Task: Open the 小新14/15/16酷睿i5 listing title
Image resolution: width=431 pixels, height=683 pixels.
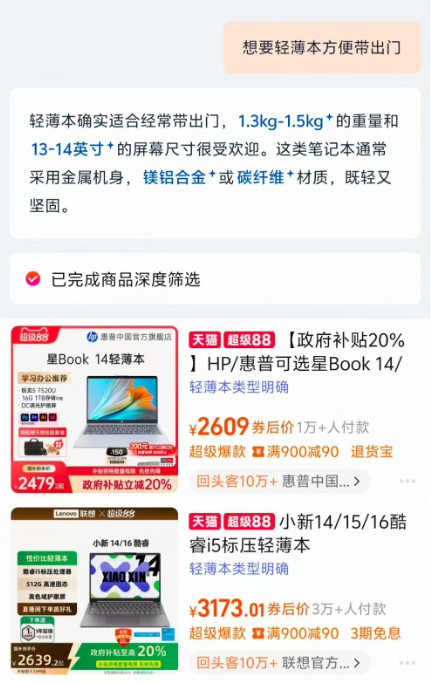Action: pos(298,533)
